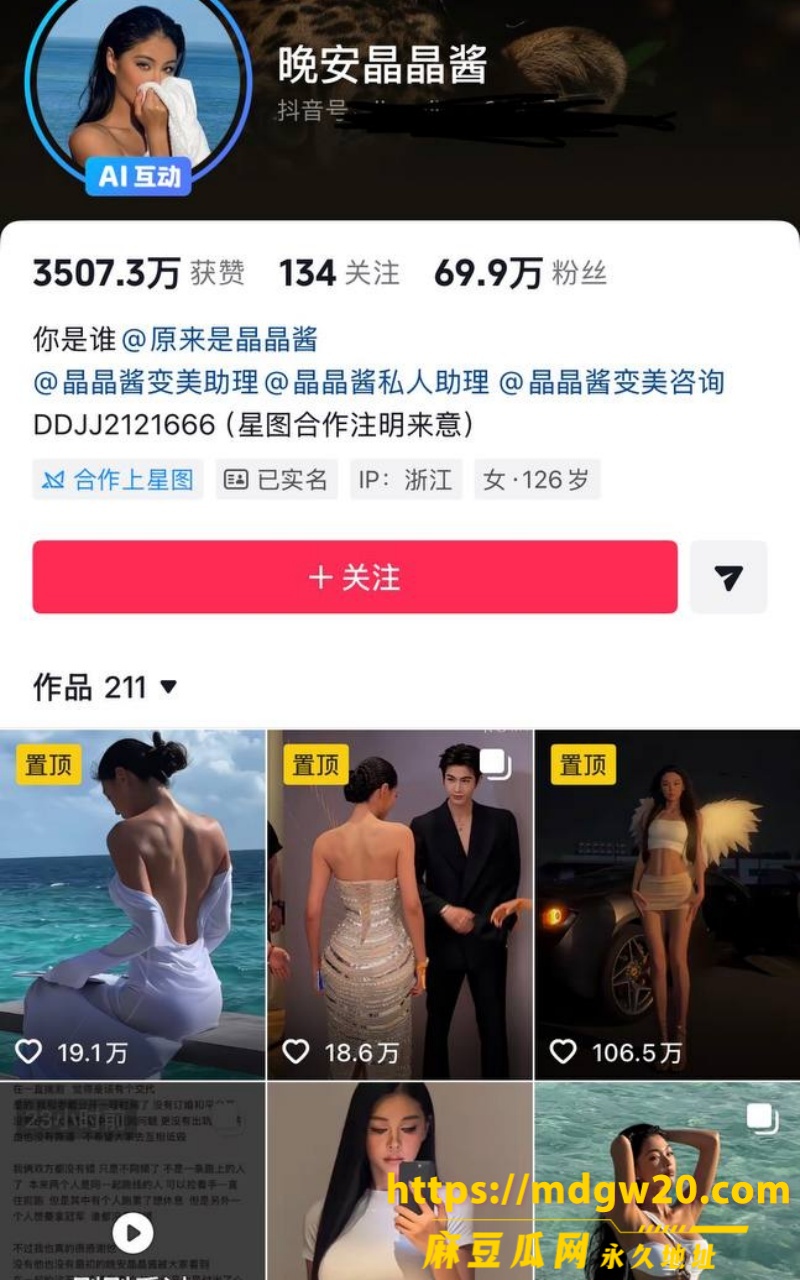Tap the 关注 follow button
This screenshot has height=1280, width=800.
point(355,577)
